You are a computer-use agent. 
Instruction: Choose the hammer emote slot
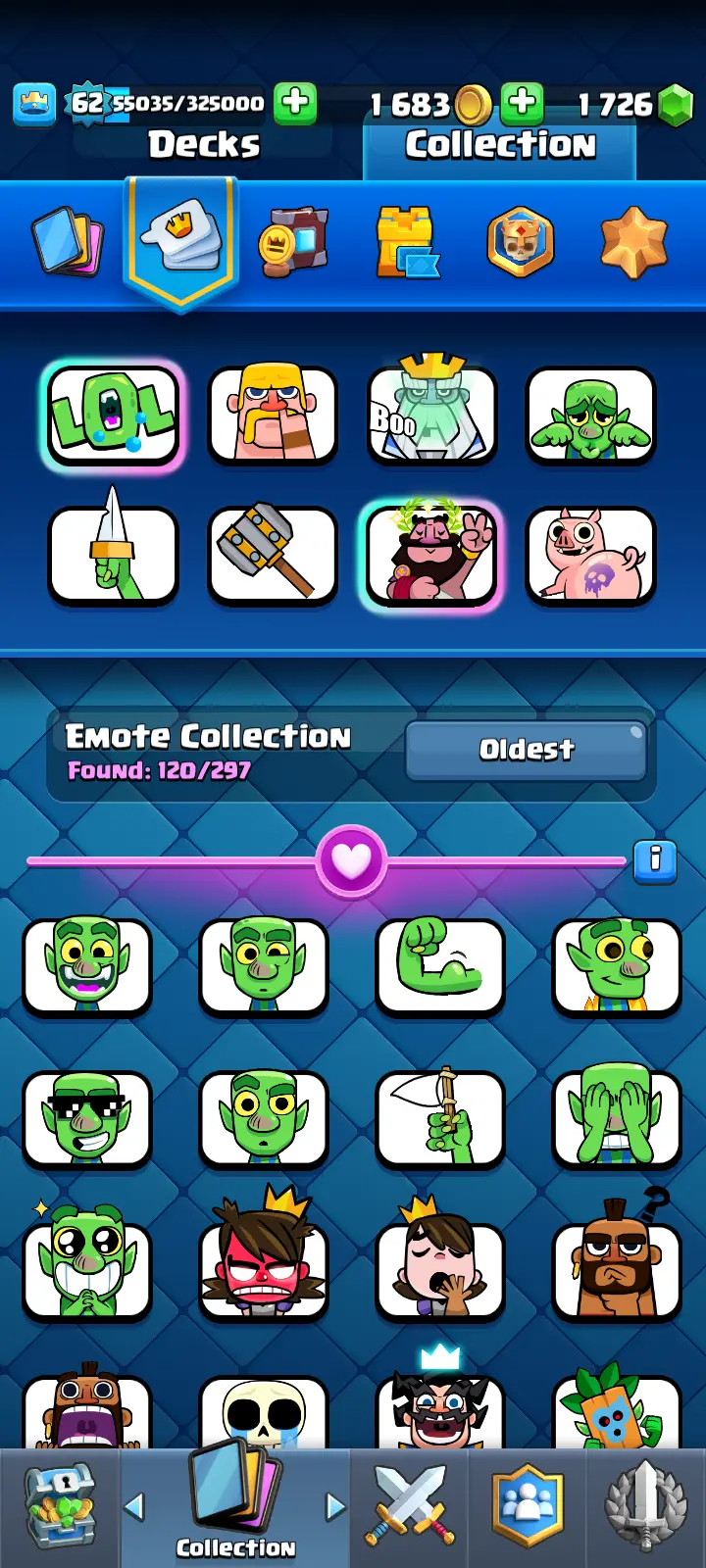272,555
